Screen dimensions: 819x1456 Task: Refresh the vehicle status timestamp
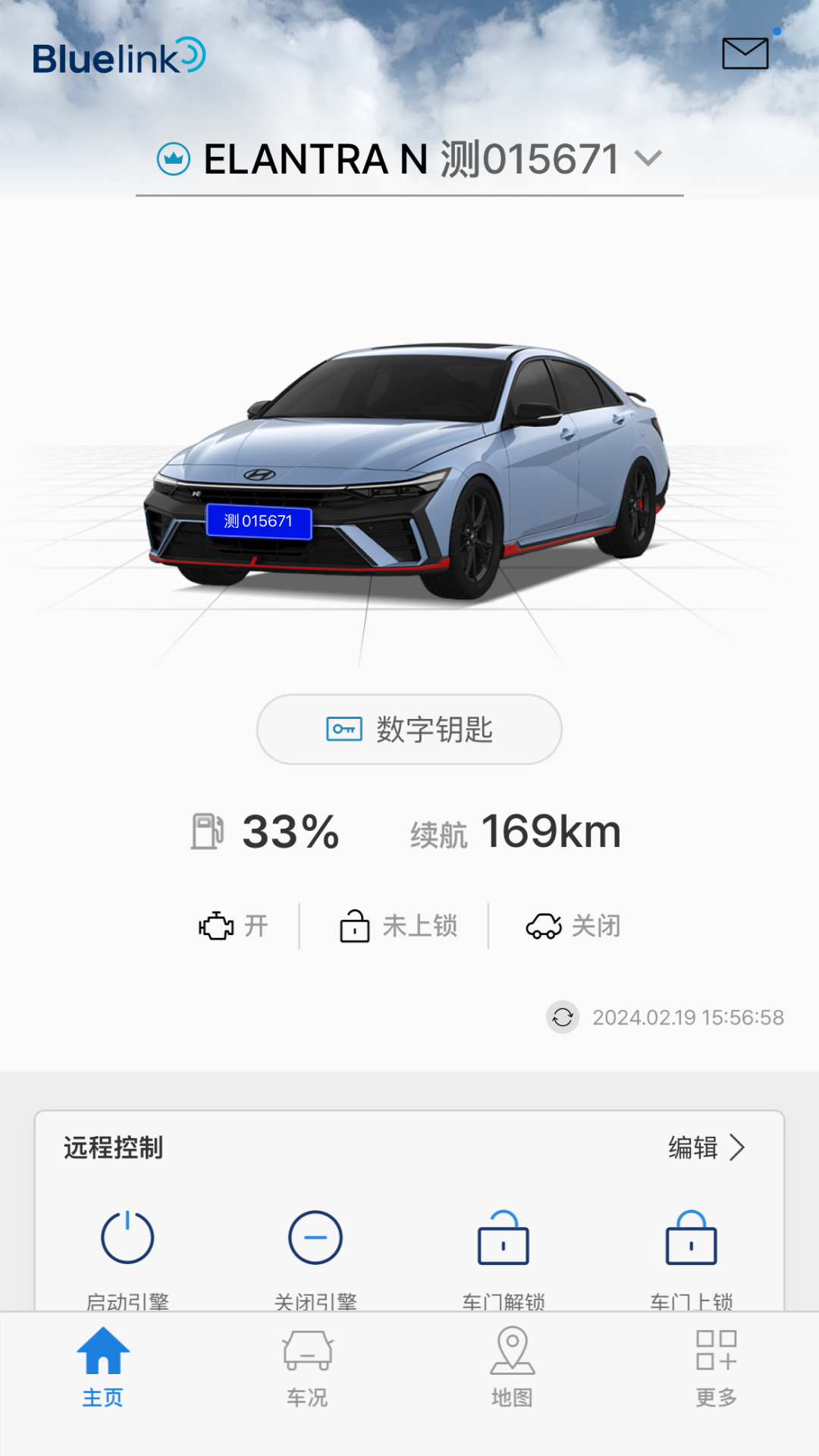pos(563,1018)
